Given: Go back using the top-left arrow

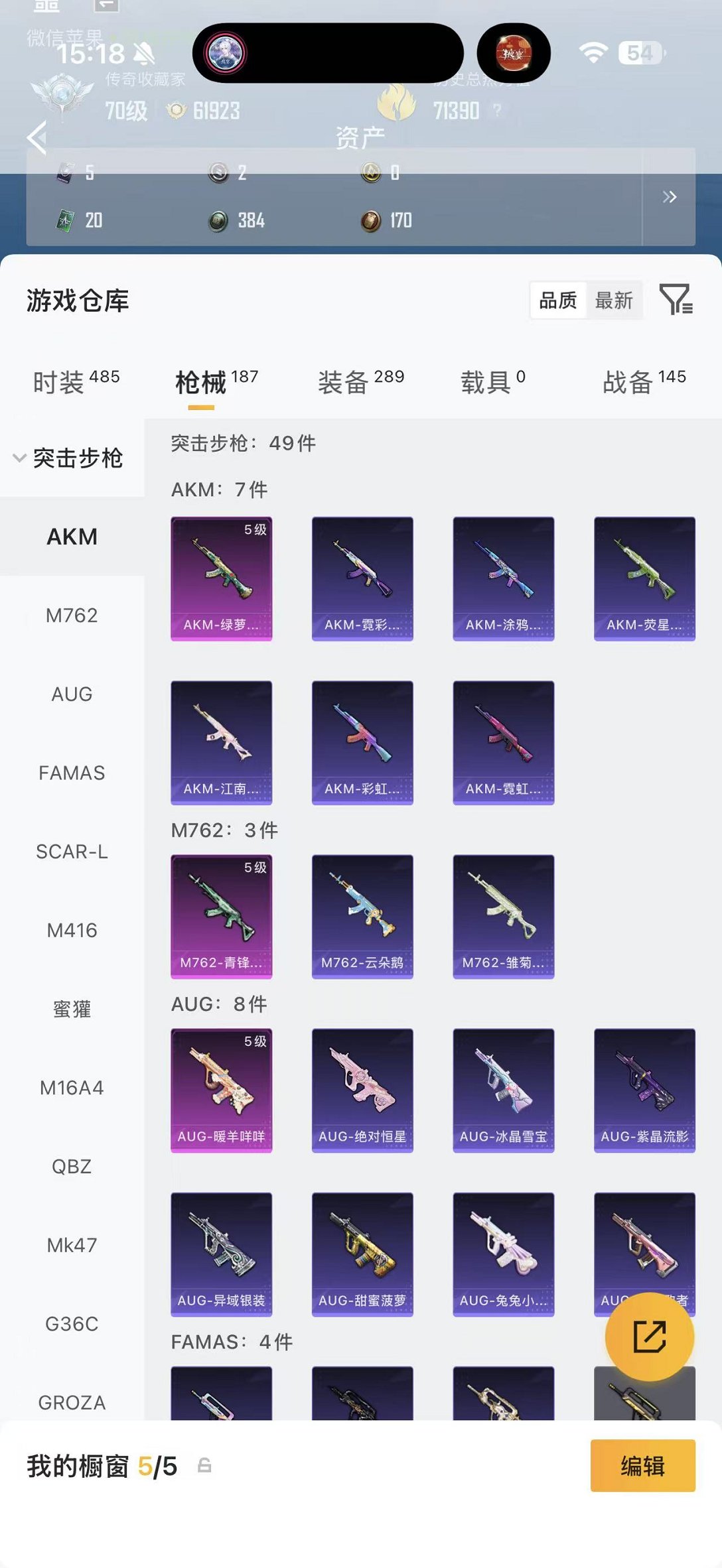Looking at the screenshot, I should tap(37, 138).
